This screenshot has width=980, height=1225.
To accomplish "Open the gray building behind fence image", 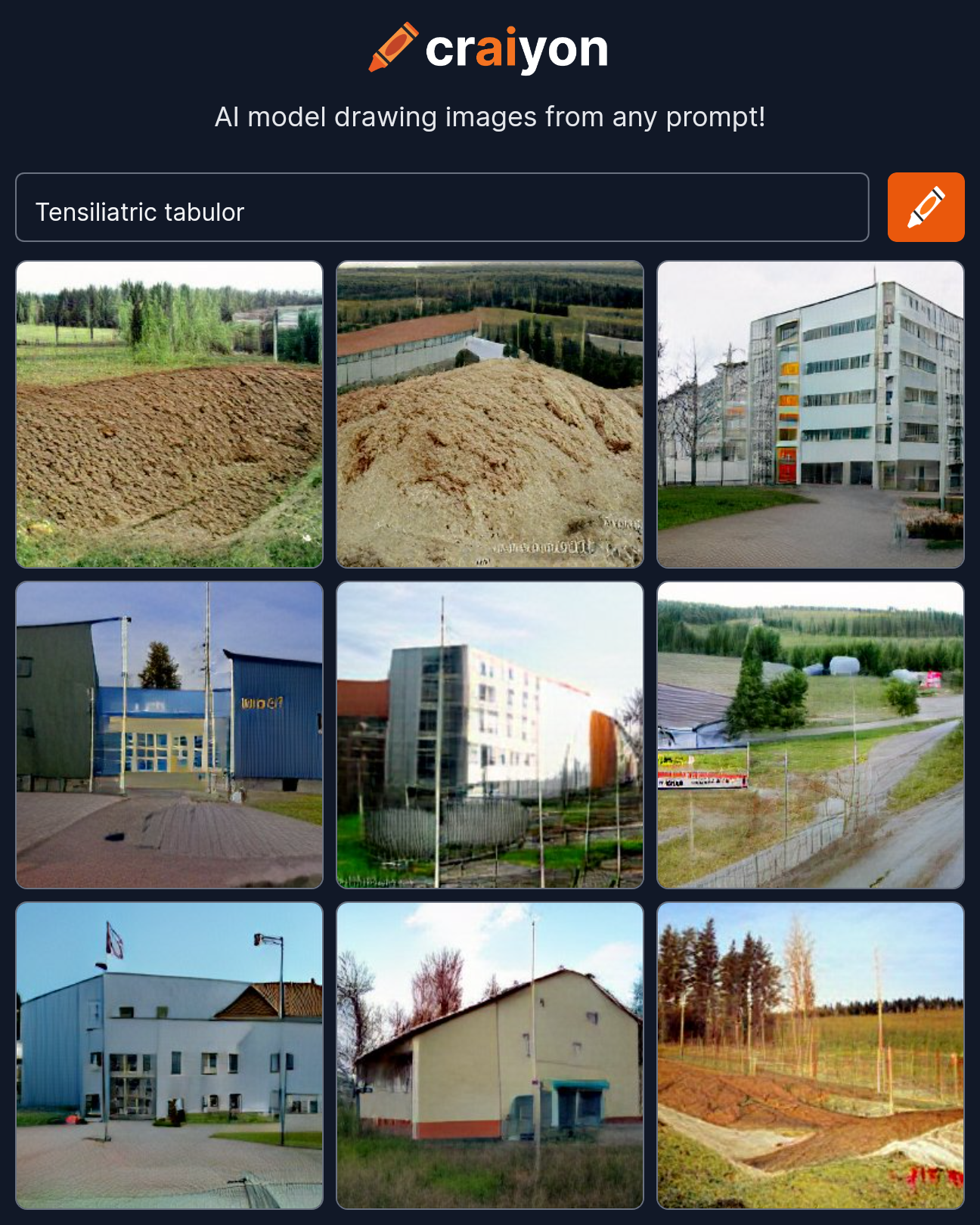I will coord(490,735).
